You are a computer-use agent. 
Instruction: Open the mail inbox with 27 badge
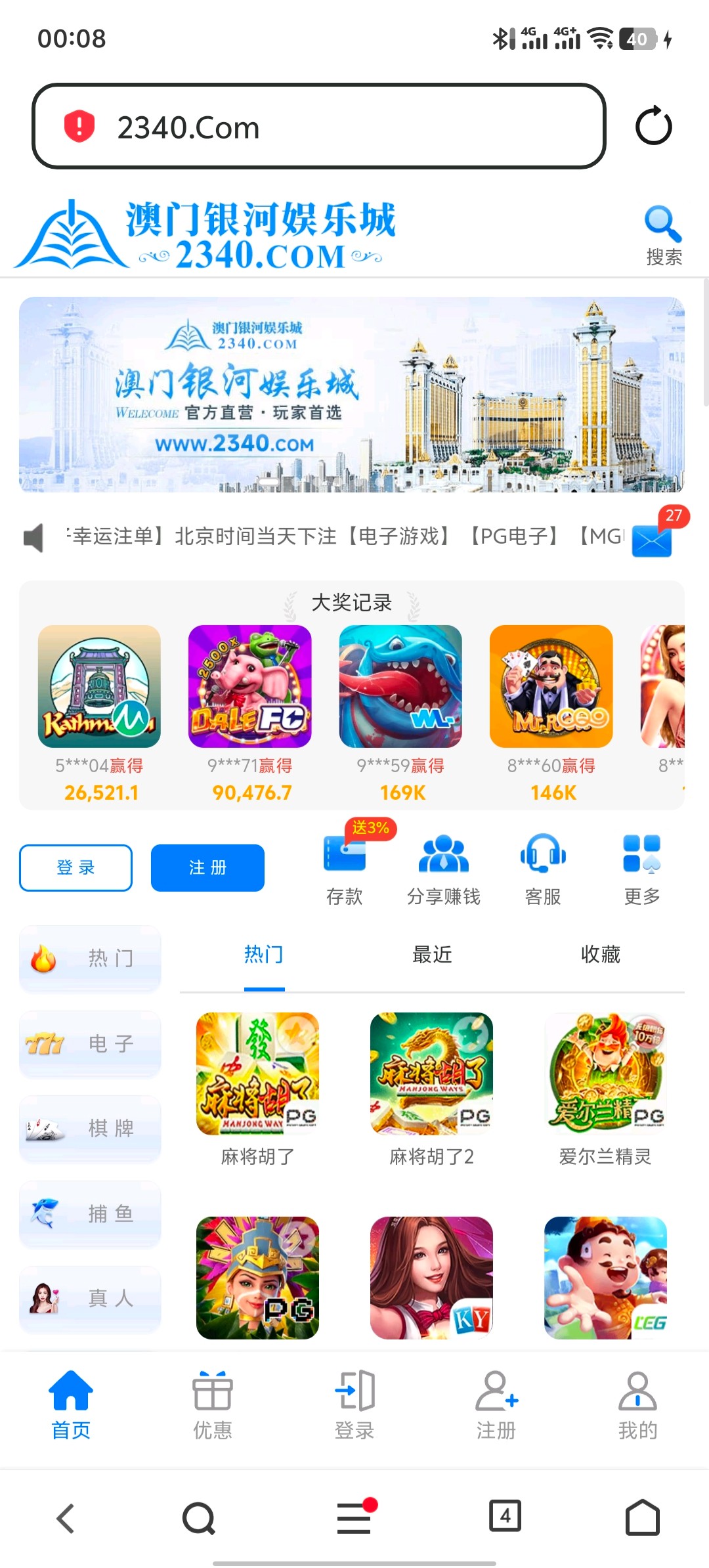(652, 540)
